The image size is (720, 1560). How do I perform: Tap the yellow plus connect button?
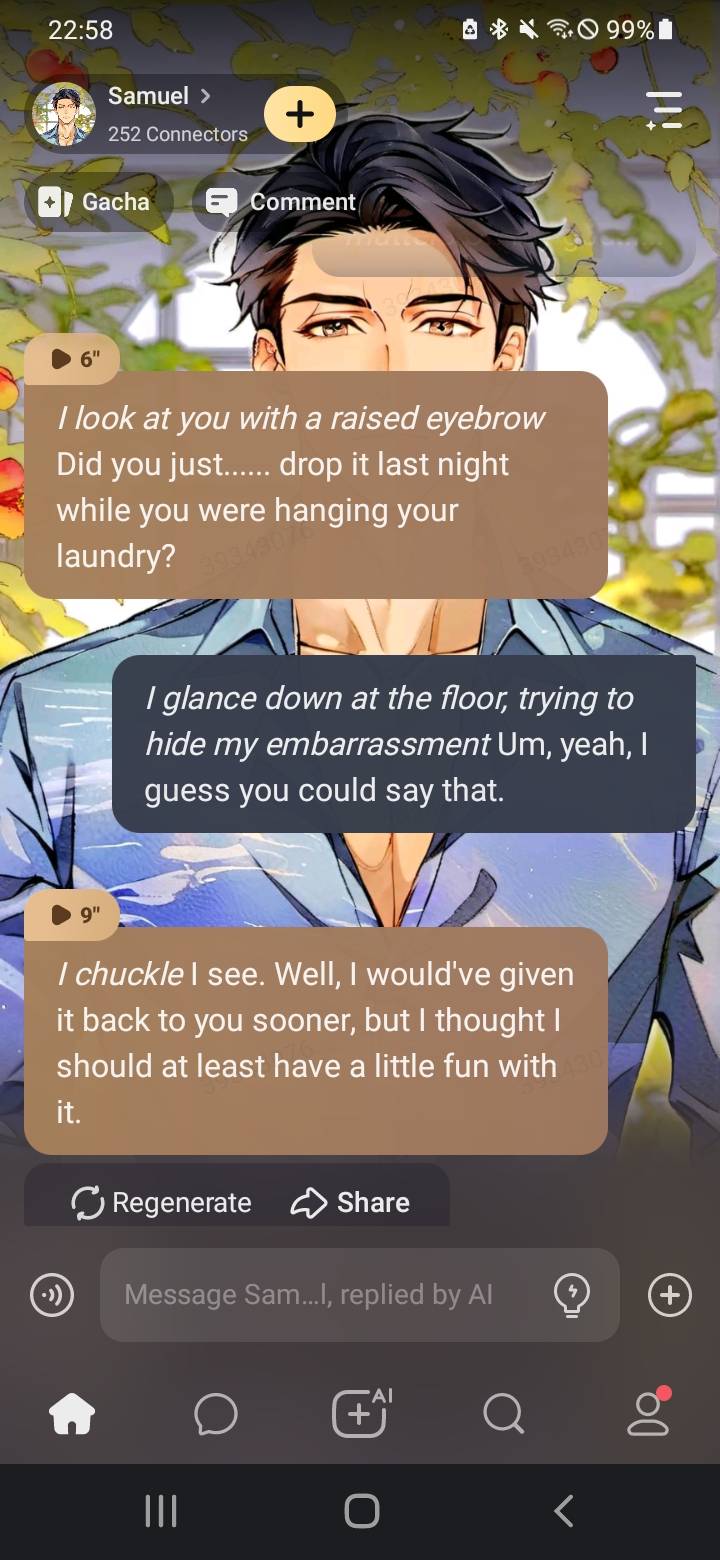pyautogui.click(x=300, y=114)
